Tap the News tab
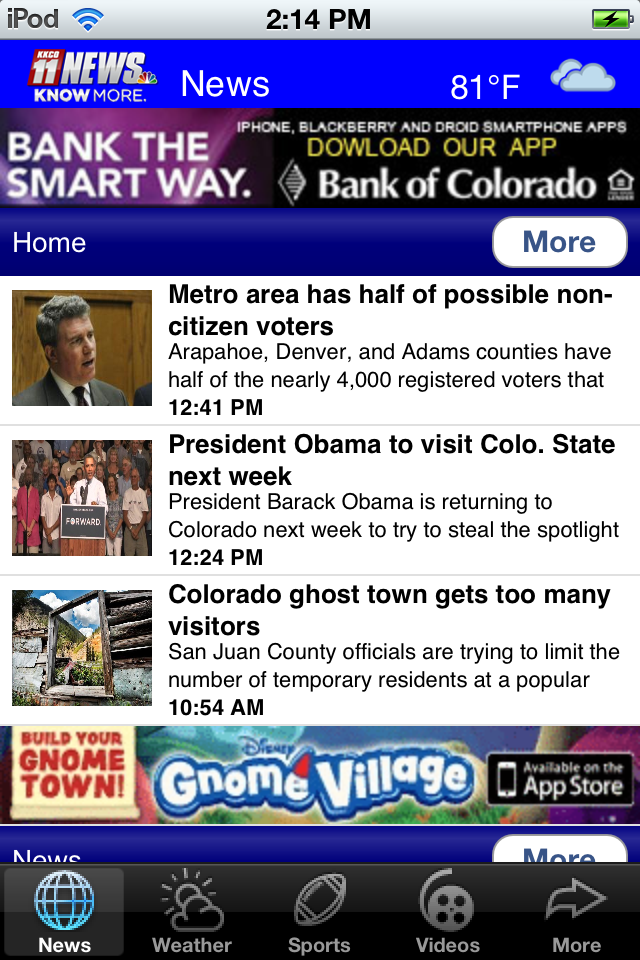640x960 pixels. (64, 912)
